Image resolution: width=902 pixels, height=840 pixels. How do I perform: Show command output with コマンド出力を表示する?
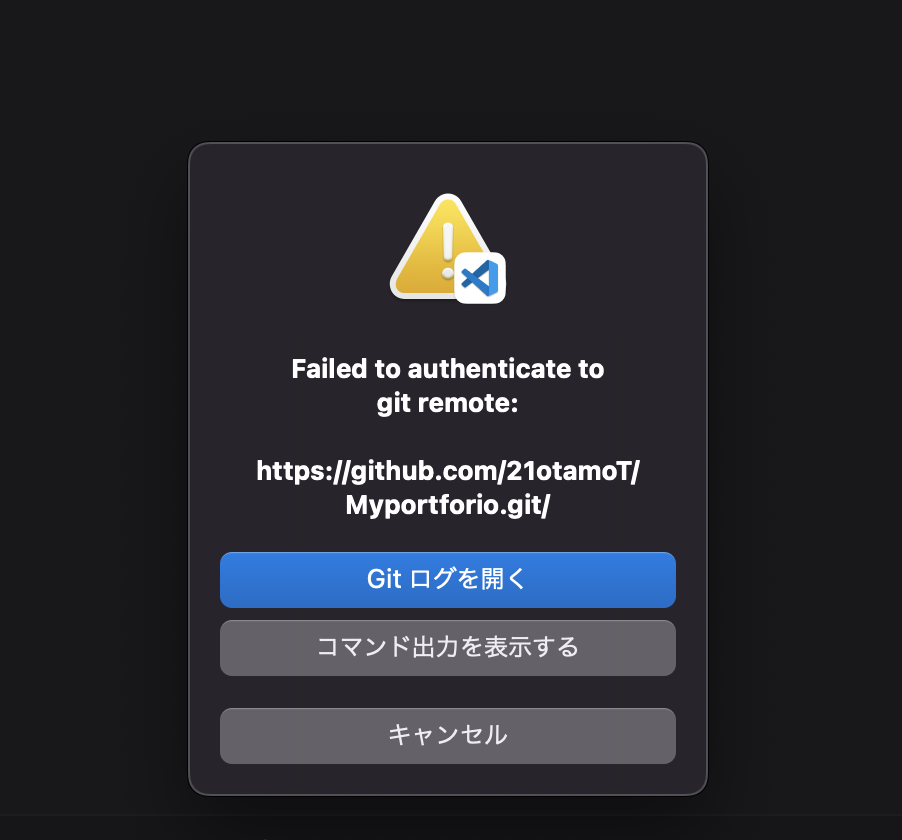coord(447,648)
